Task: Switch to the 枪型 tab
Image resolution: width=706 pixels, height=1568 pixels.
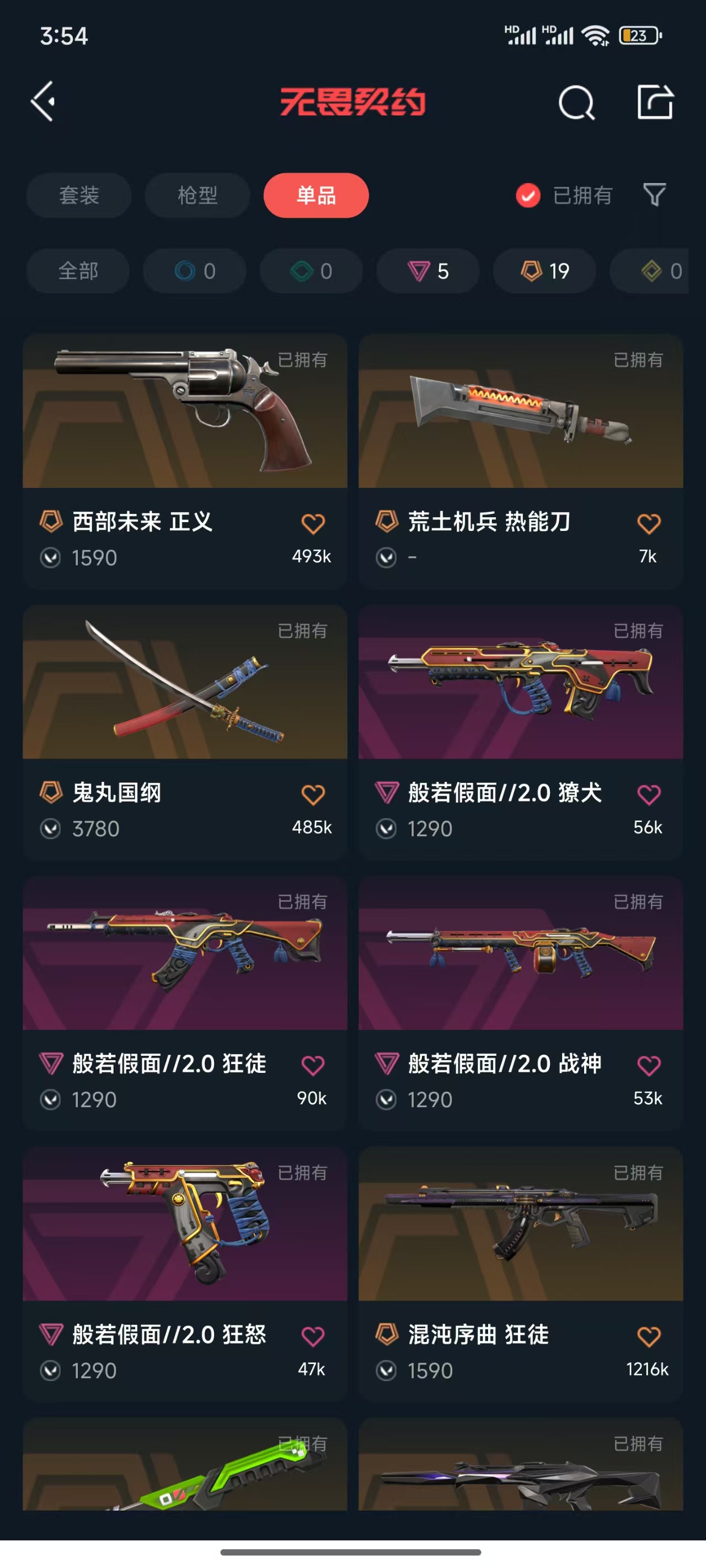Action: (197, 195)
